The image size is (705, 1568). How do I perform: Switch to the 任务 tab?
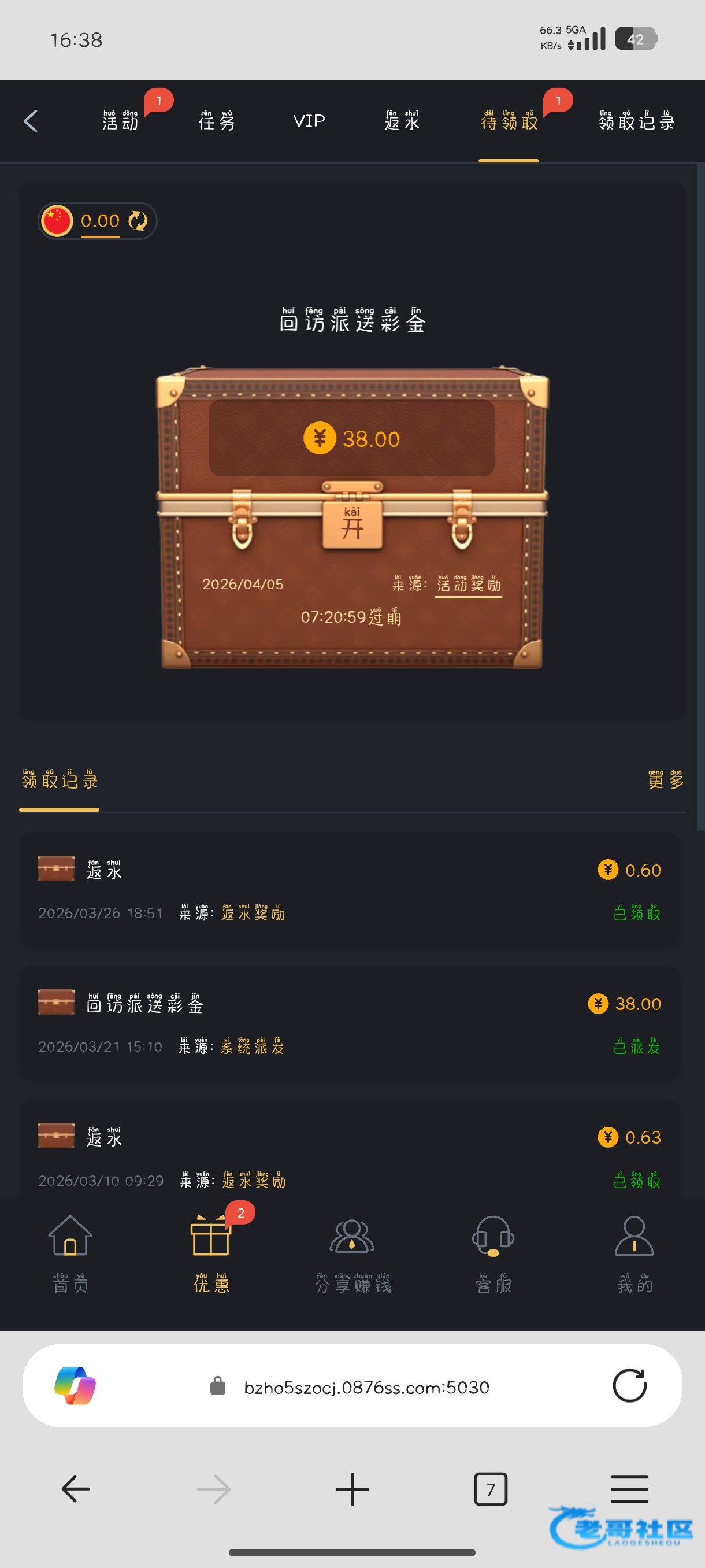click(x=217, y=121)
